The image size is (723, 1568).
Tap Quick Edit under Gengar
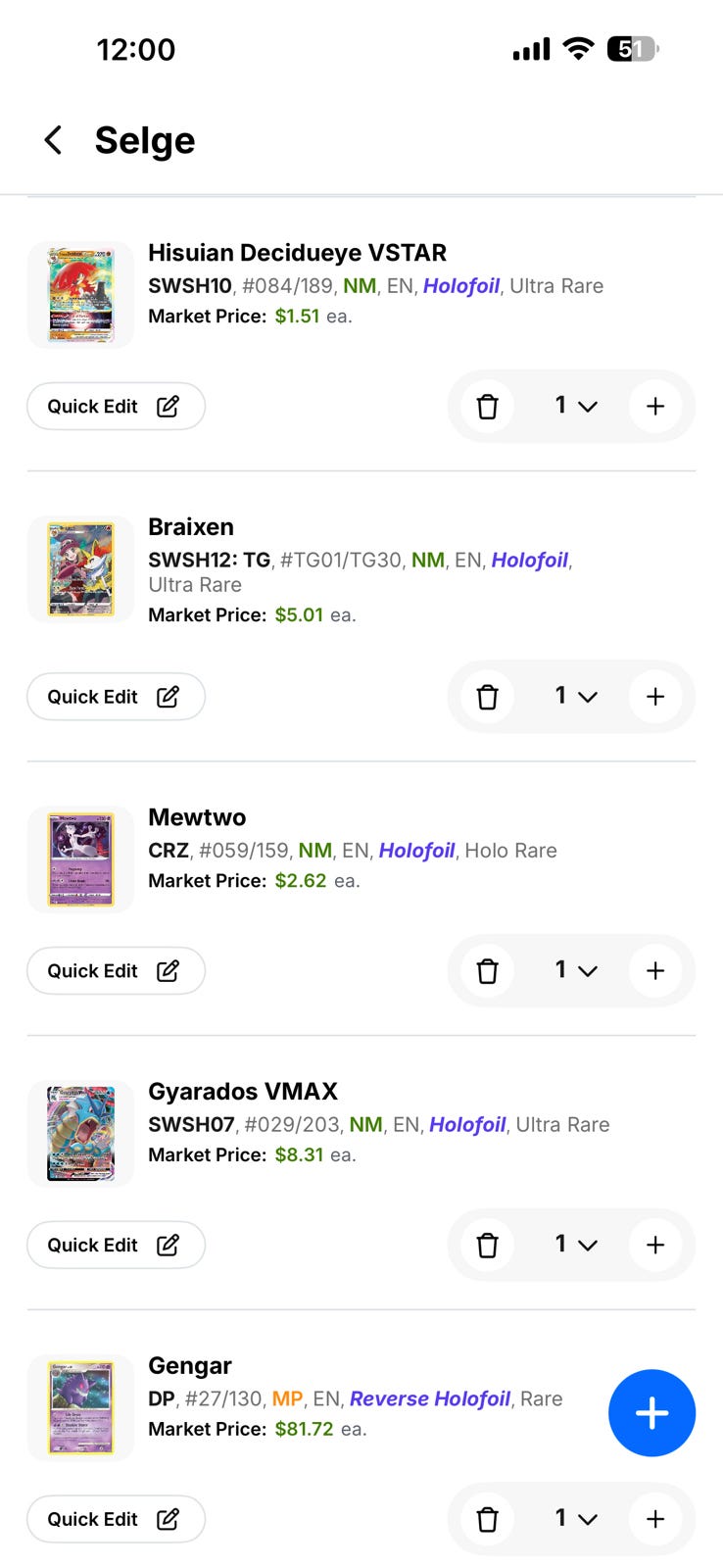[116, 1519]
